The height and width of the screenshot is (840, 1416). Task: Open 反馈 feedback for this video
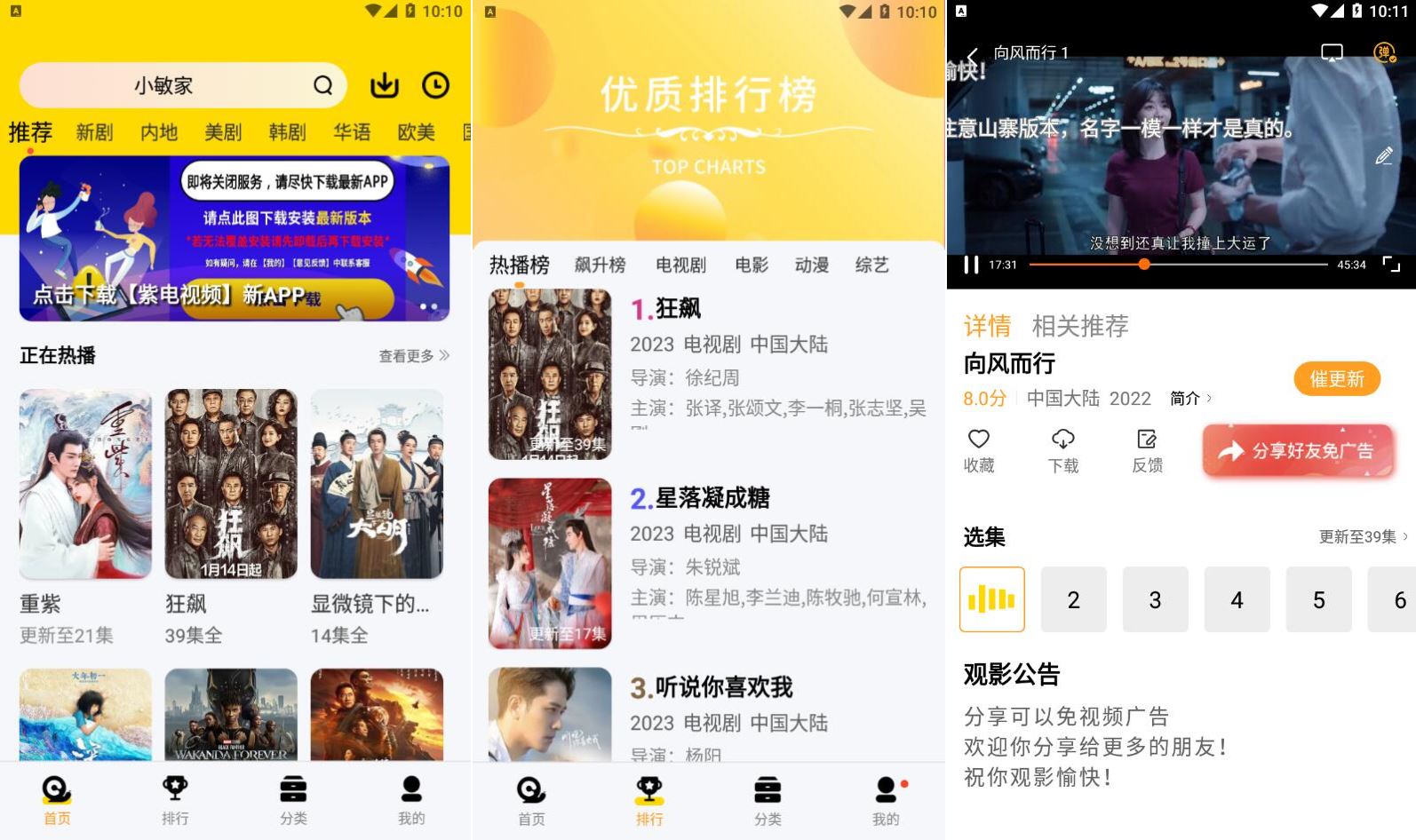tap(1147, 449)
